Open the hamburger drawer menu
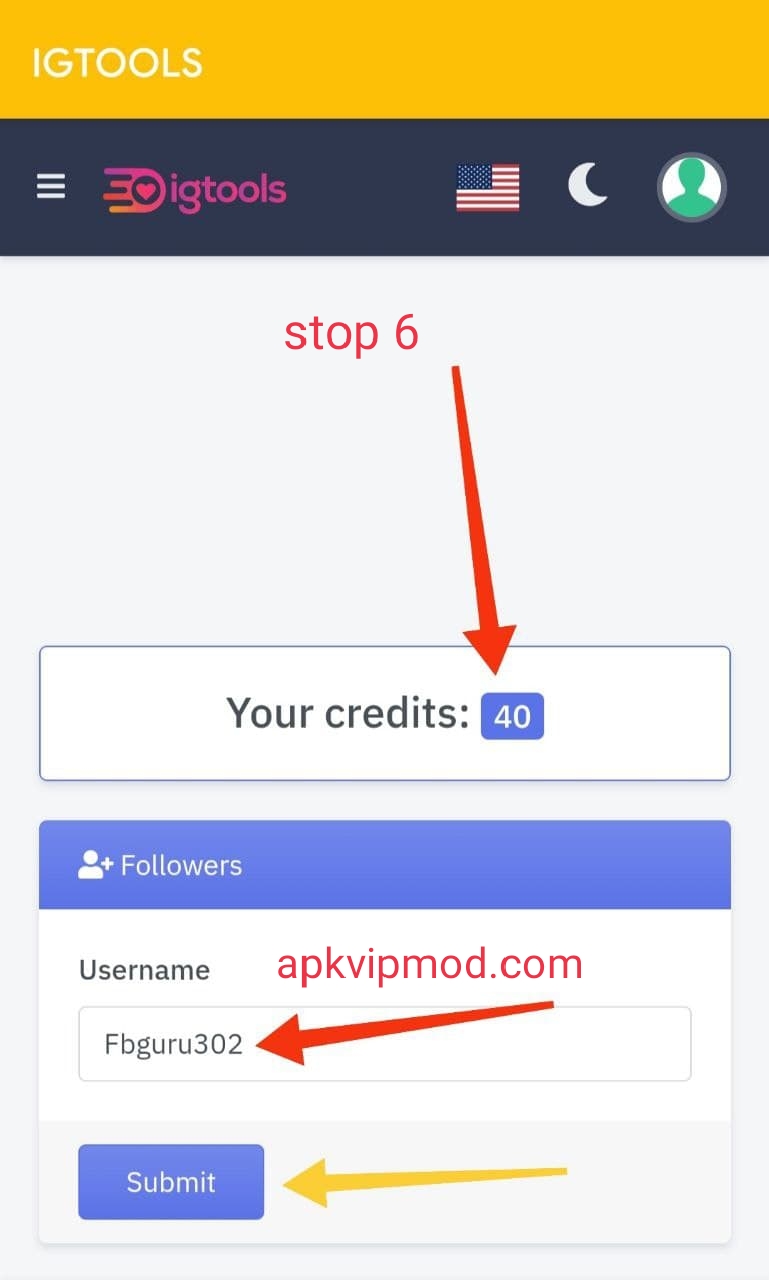The width and height of the screenshot is (769, 1280). coord(51,187)
